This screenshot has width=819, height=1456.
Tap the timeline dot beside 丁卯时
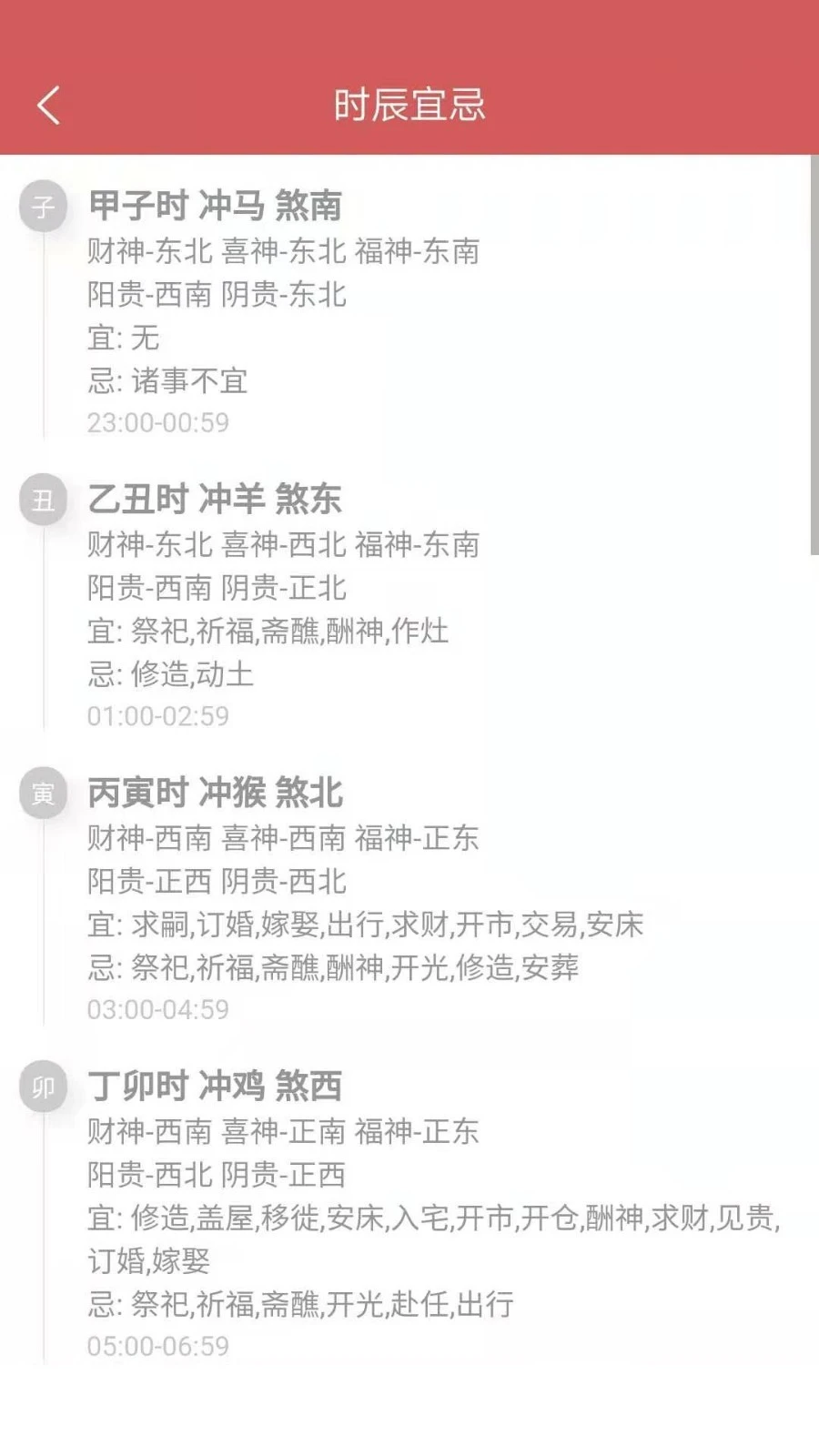43,1086
